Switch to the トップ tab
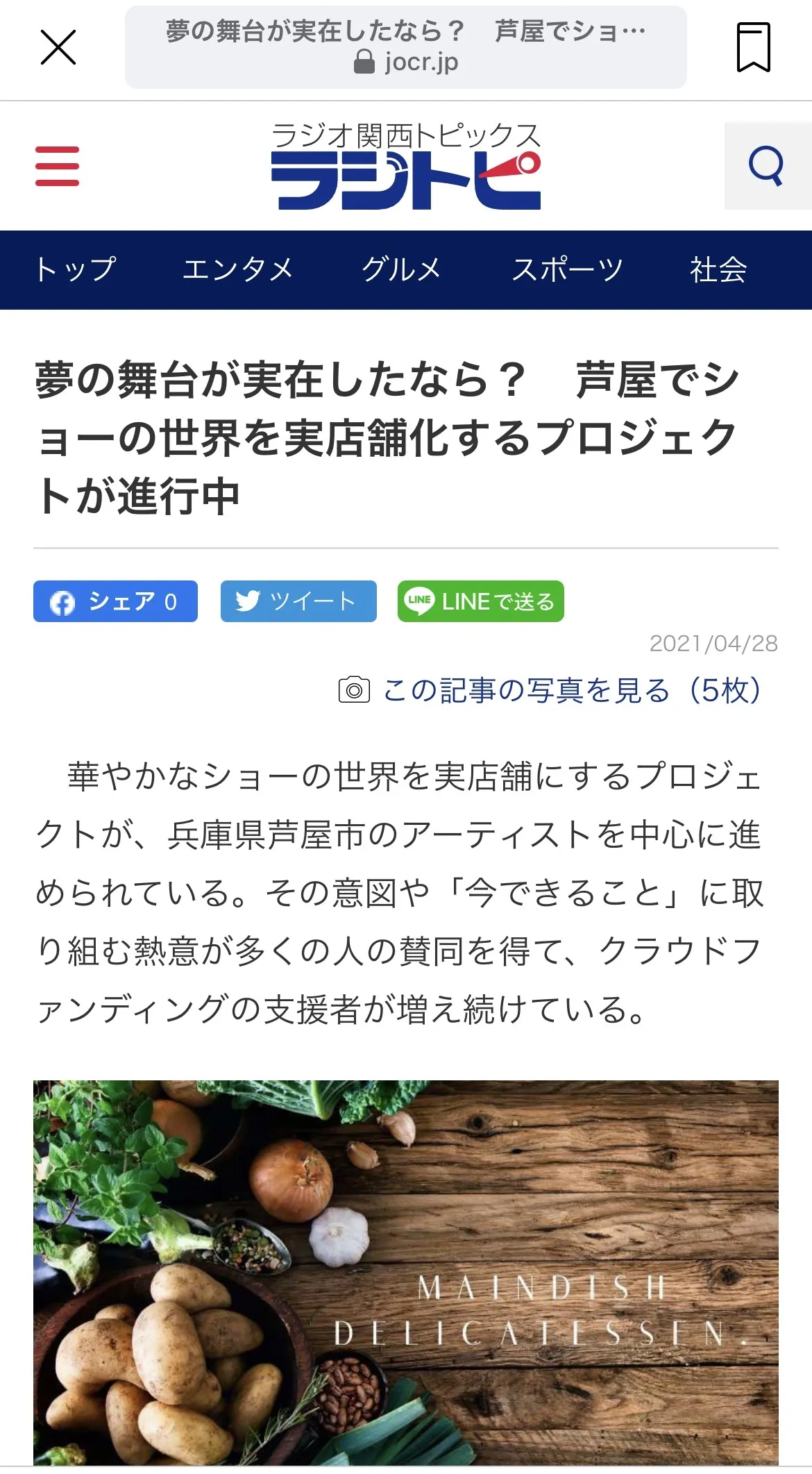 tap(76, 269)
